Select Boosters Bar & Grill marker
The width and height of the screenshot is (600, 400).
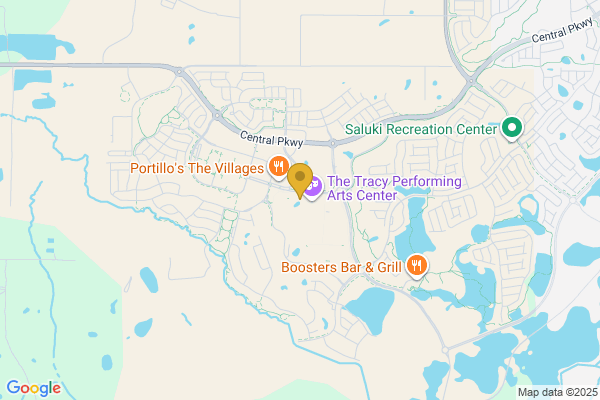418,266
